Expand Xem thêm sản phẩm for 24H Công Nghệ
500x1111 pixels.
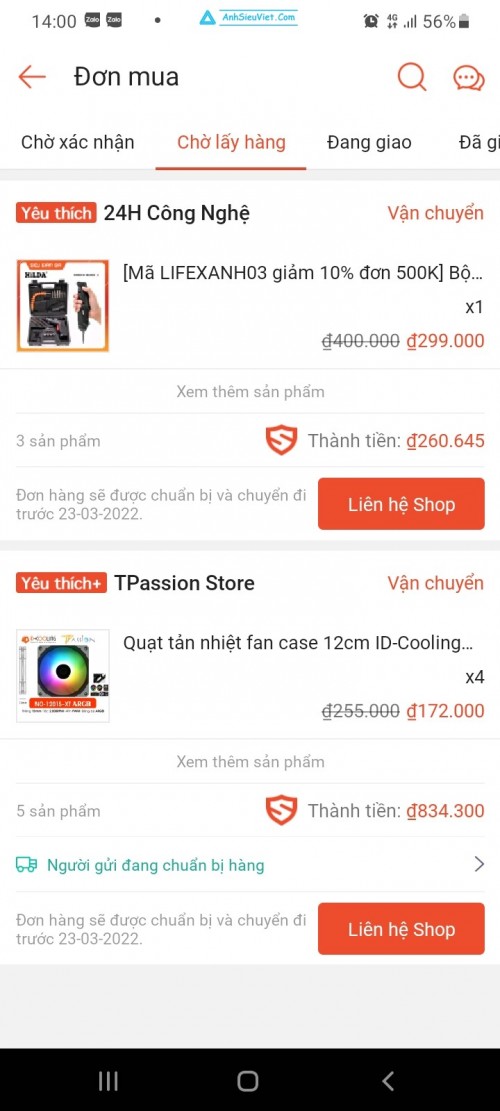tap(250, 391)
